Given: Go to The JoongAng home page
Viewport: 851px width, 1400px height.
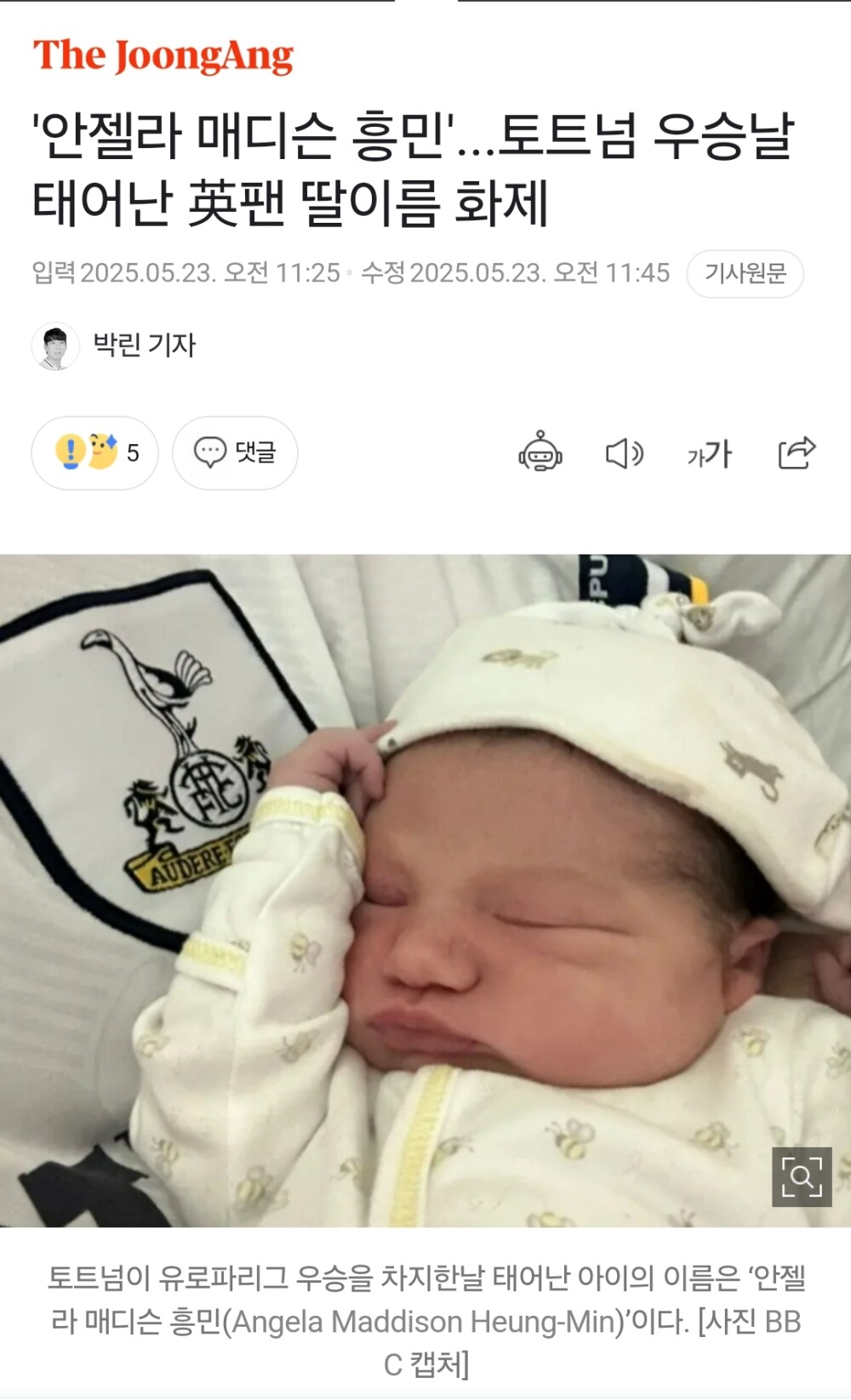Looking at the screenshot, I should pos(163,56).
